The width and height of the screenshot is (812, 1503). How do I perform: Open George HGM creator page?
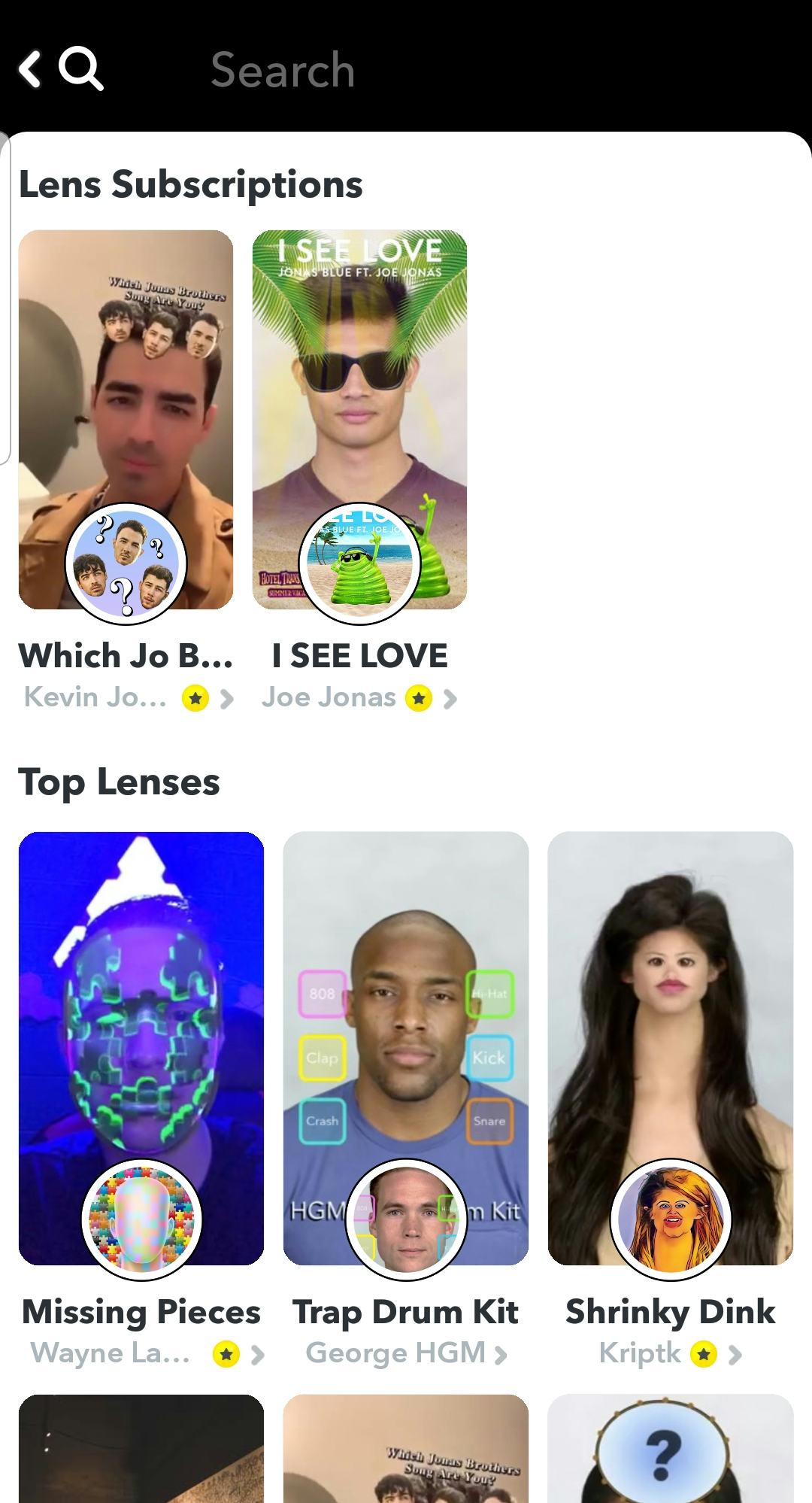pyautogui.click(x=406, y=1353)
